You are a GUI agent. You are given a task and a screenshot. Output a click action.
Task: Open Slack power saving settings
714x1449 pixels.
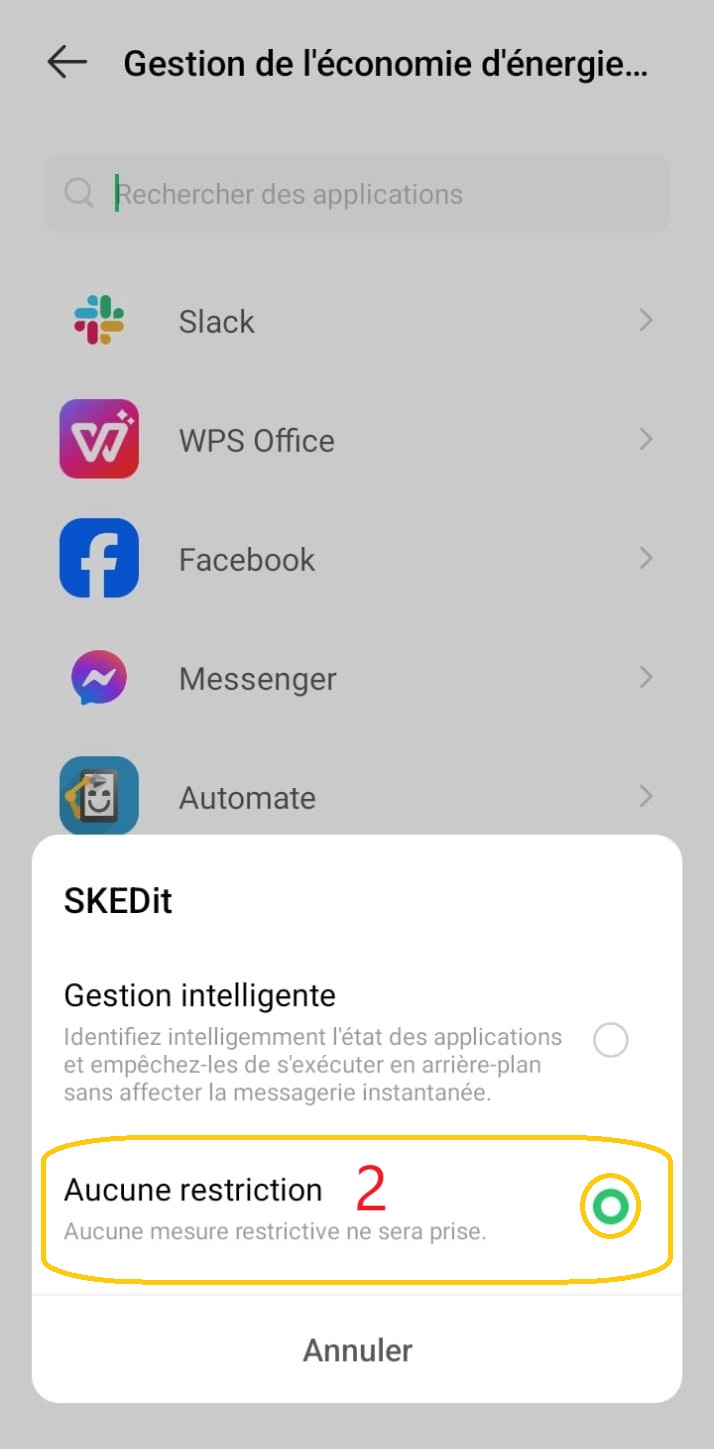point(356,321)
